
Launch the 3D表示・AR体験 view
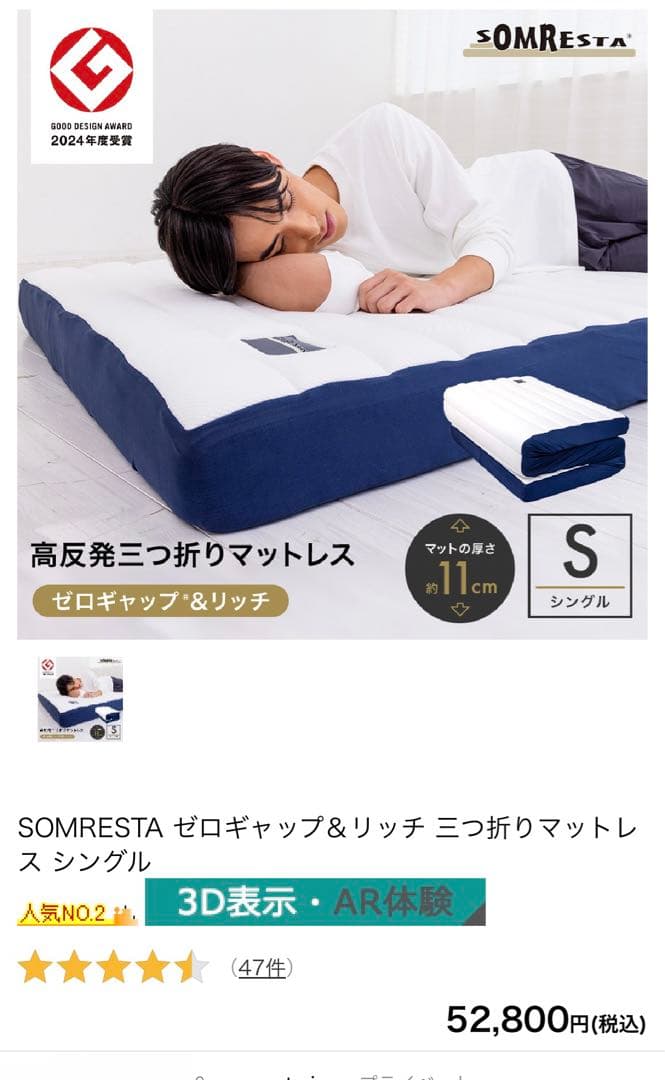[315, 902]
